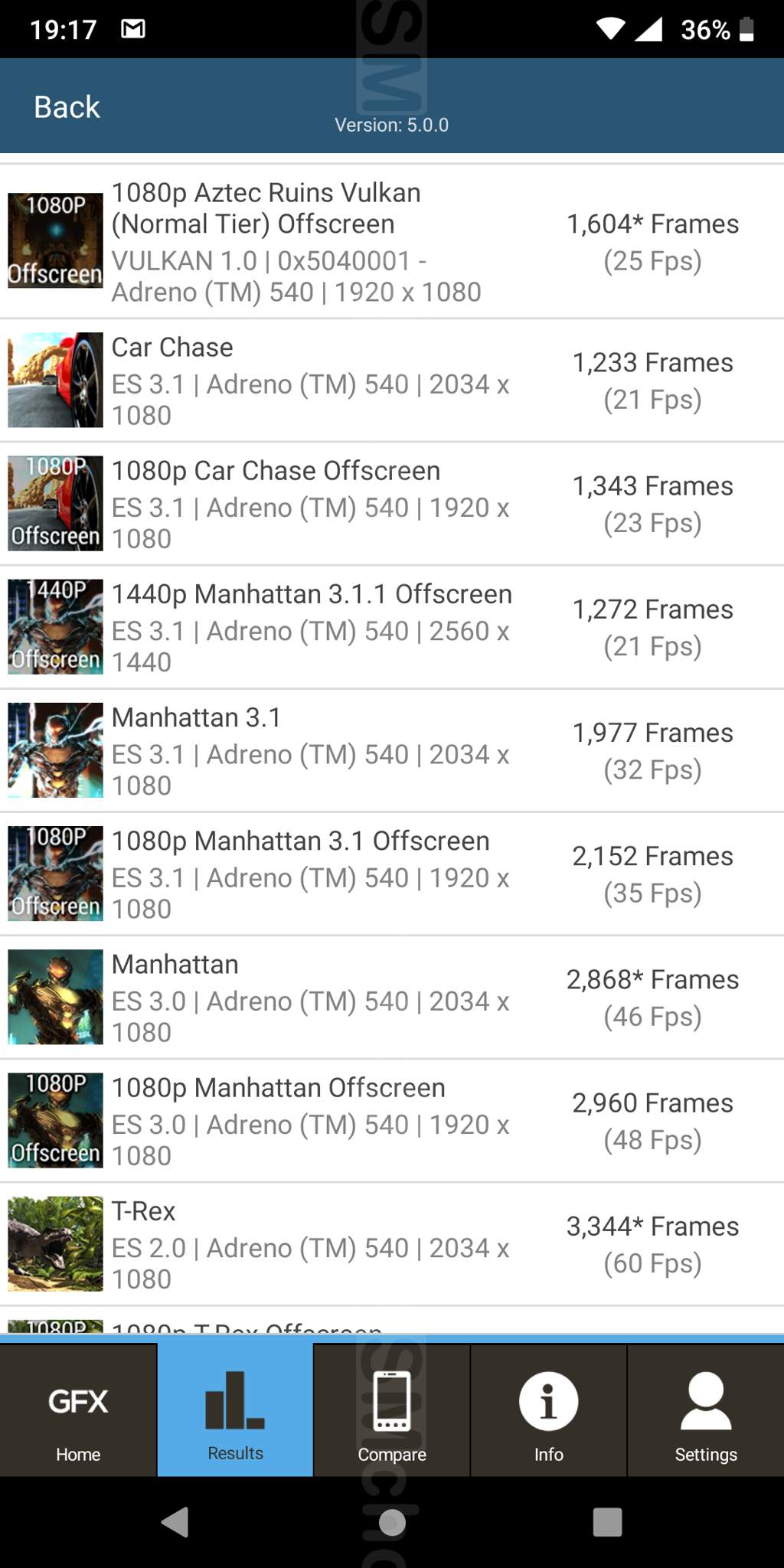Open the T-Rex benchmark result
Image resolution: width=784 pixels, height=1568 pixels.
[x=392, y=1243]
